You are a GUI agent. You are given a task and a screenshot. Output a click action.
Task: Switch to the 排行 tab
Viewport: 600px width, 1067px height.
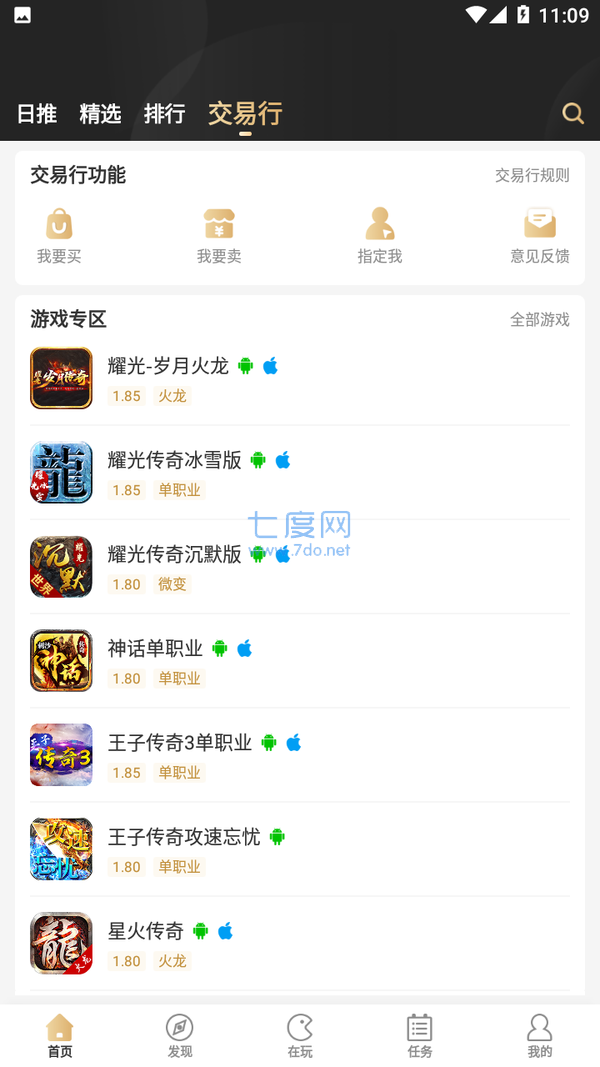pos(164,114)
